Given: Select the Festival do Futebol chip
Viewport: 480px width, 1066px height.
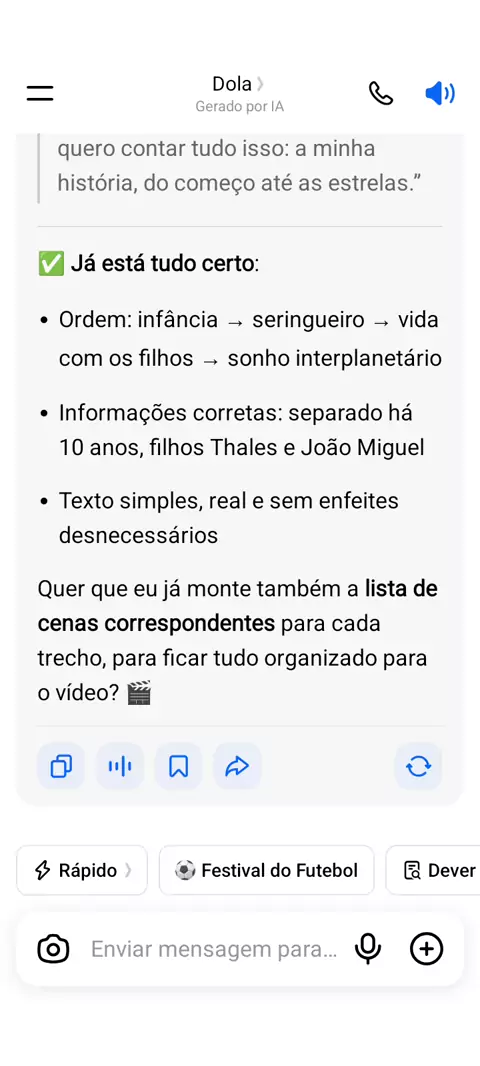Looking at the screenshot, I should [x=267, y=870].
